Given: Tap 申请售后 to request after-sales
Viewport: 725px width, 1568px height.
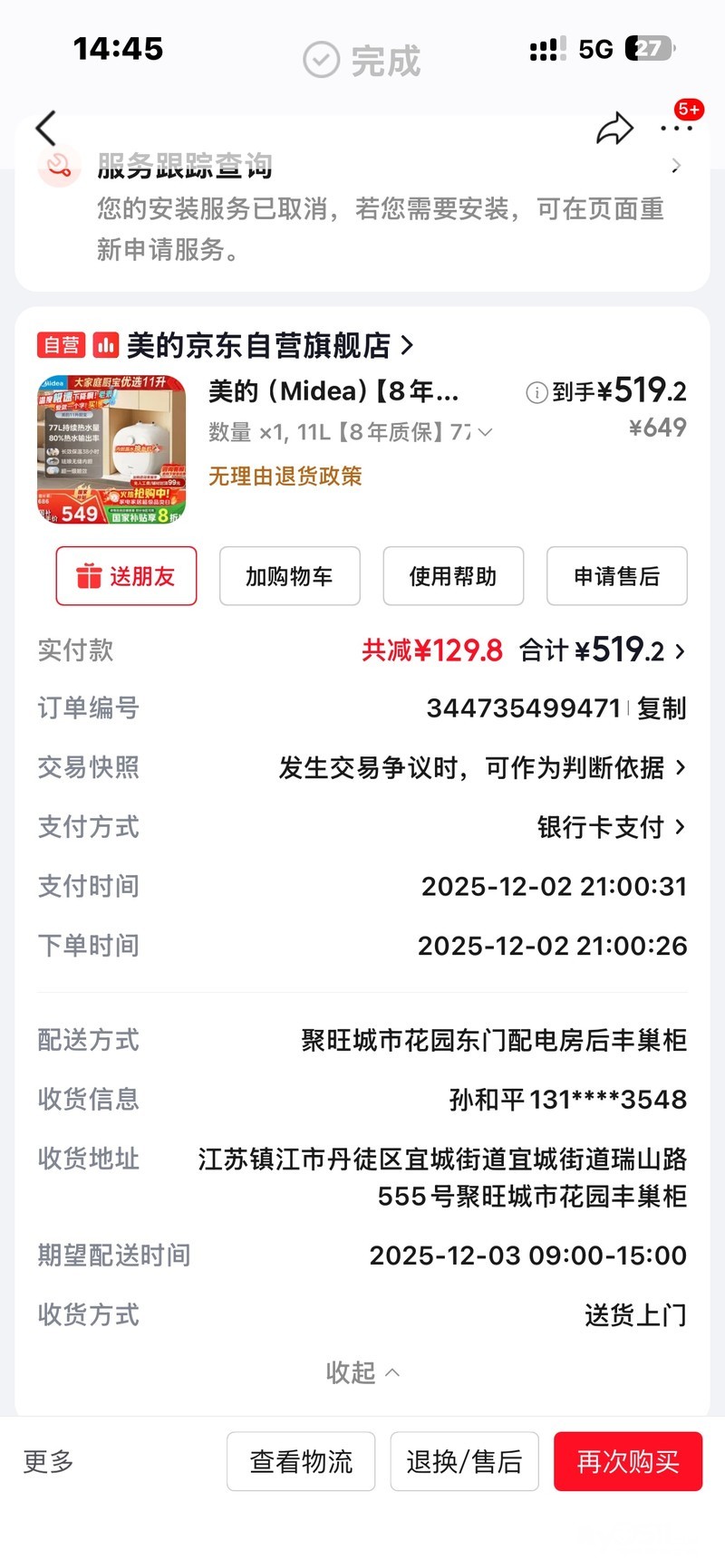Looking at the screenshot, I should (616, 576).
